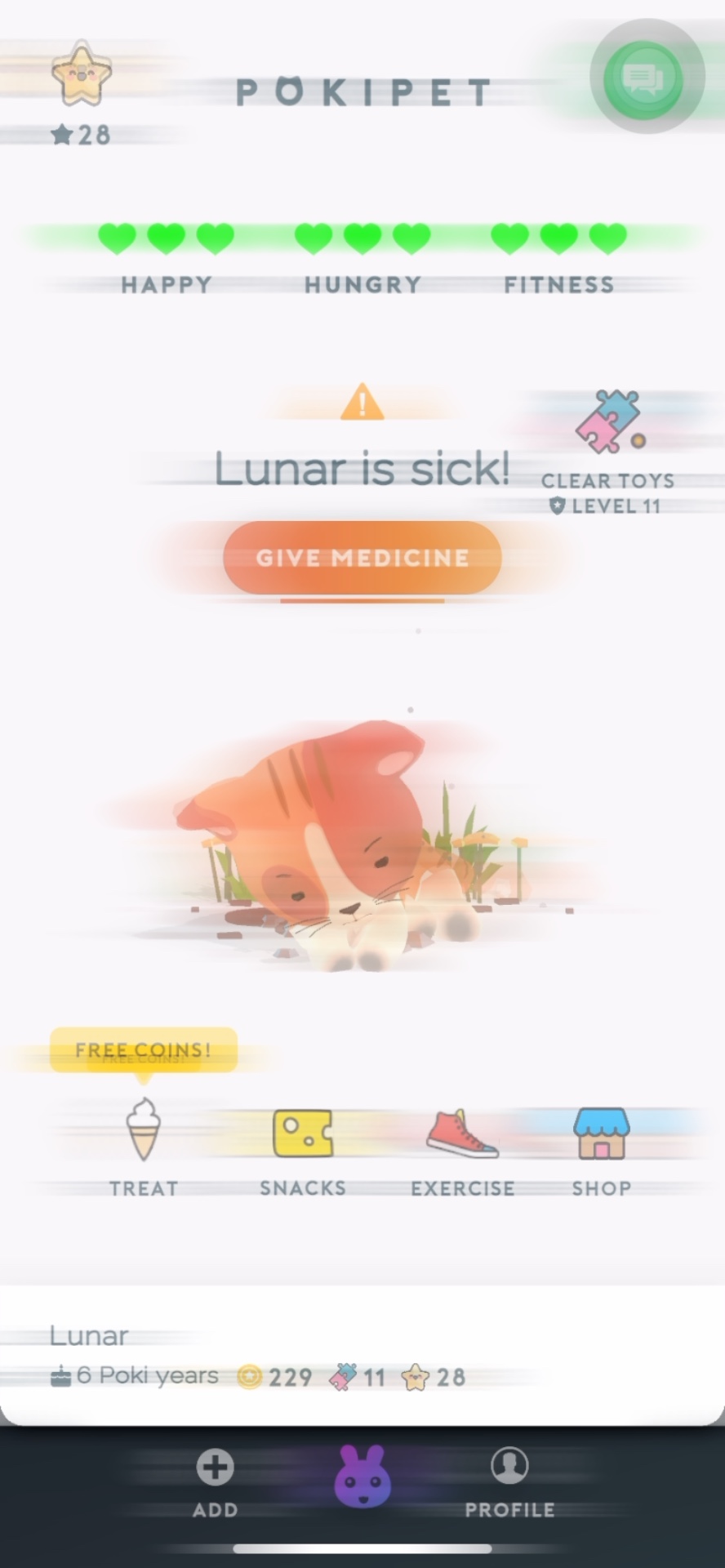
Task: Give Lunar a treat
Action: click(144, 1147)
